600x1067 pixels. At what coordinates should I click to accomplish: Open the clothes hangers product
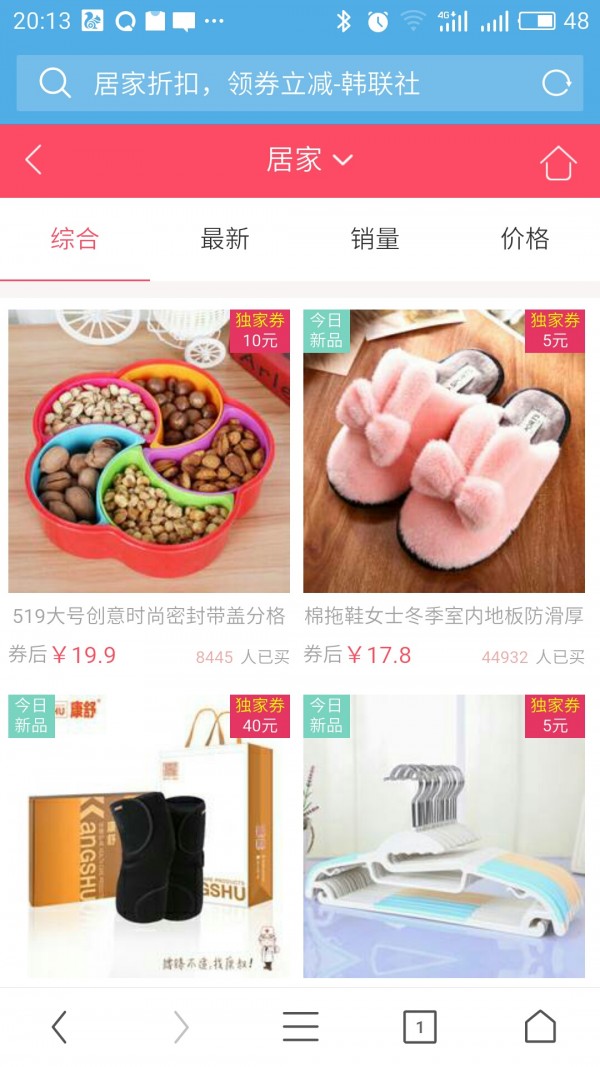[444, 837]
